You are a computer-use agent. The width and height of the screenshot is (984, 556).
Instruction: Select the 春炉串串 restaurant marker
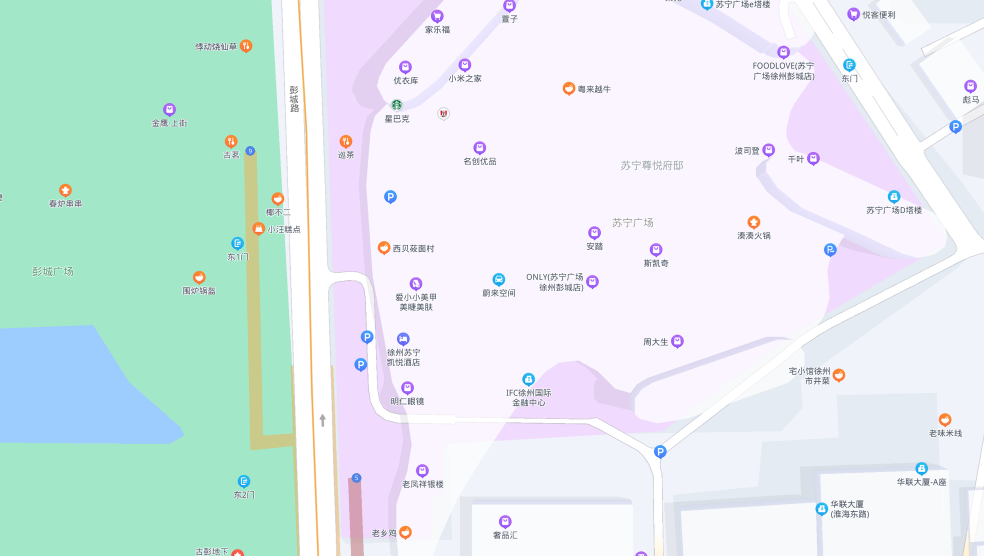(65, 191)
